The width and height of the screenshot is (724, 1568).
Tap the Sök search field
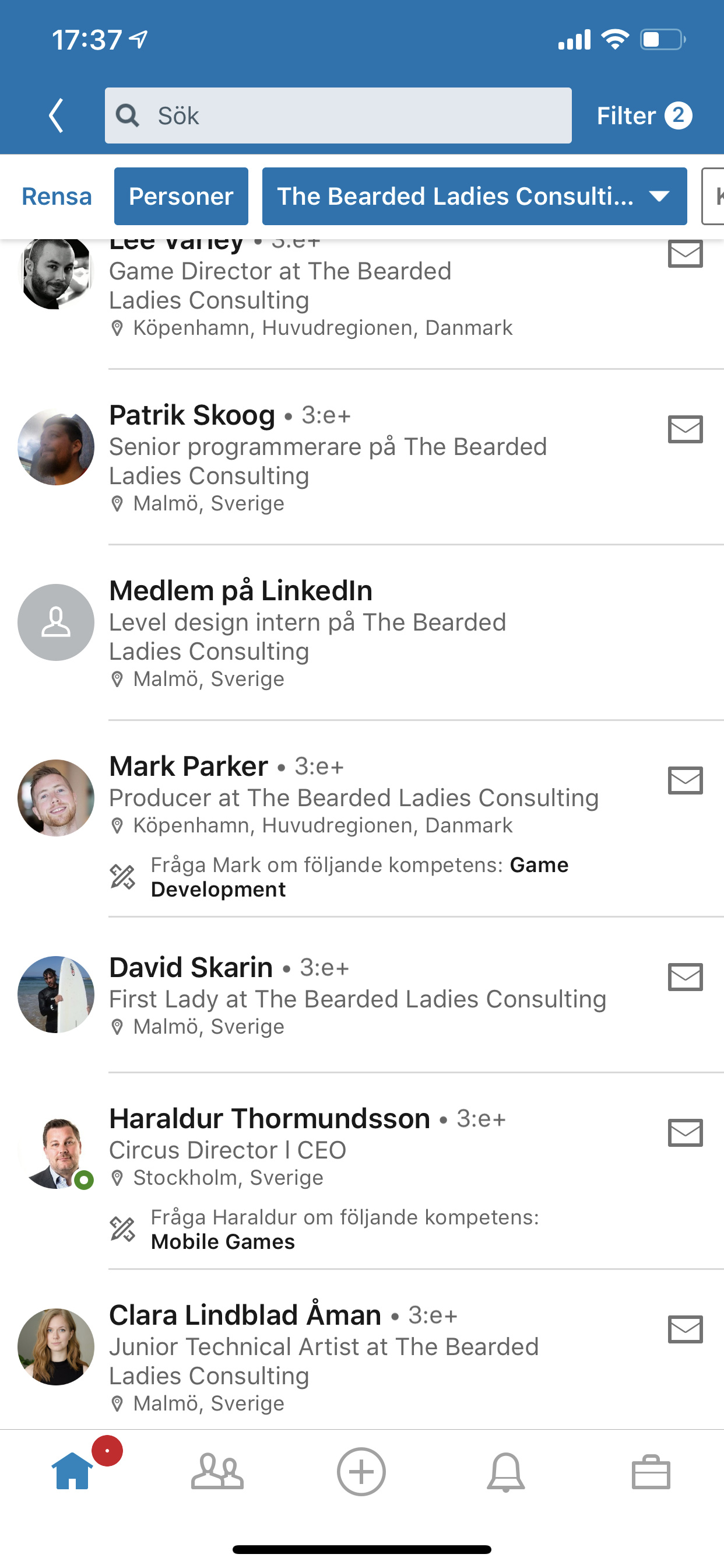(x=338, y=116)
